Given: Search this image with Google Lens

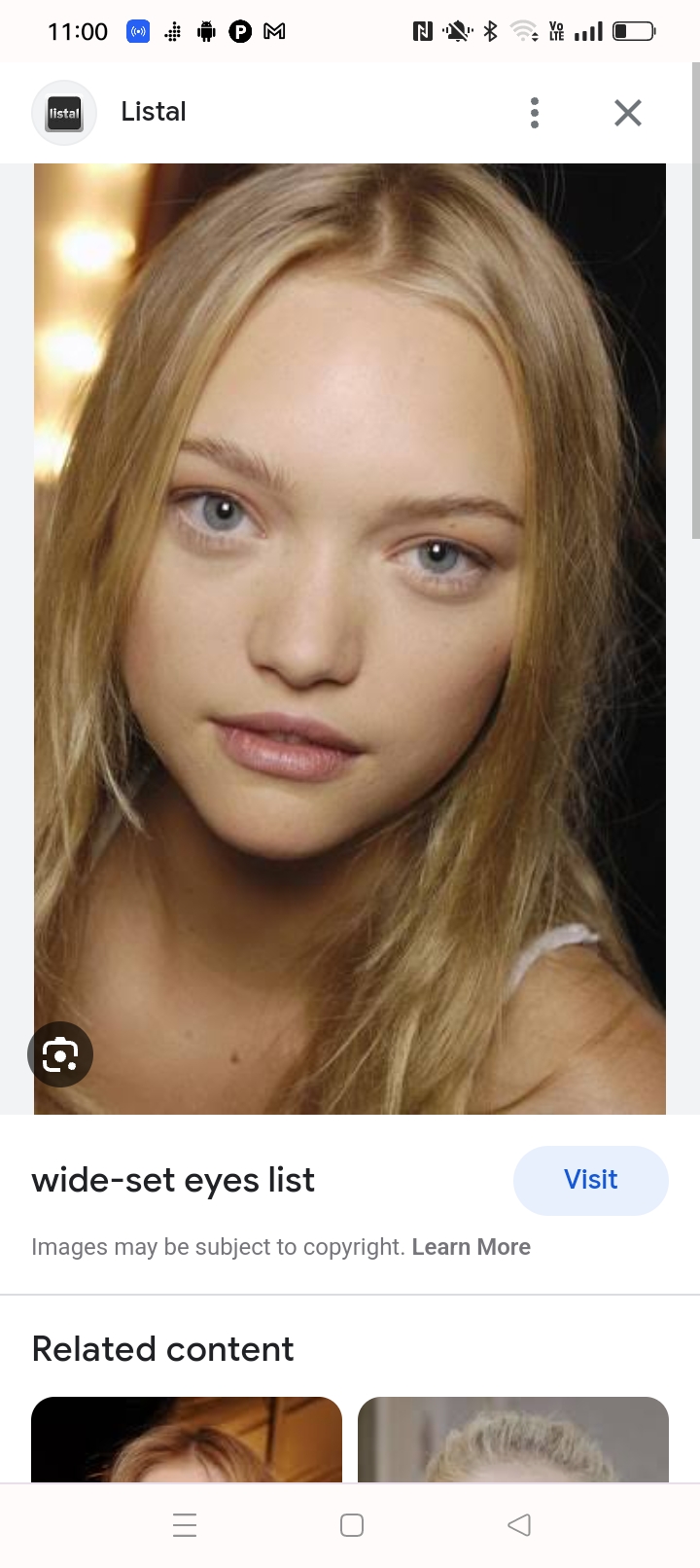Looking at the screenshot, I should pyautogui.click(x=60, y=1054).
